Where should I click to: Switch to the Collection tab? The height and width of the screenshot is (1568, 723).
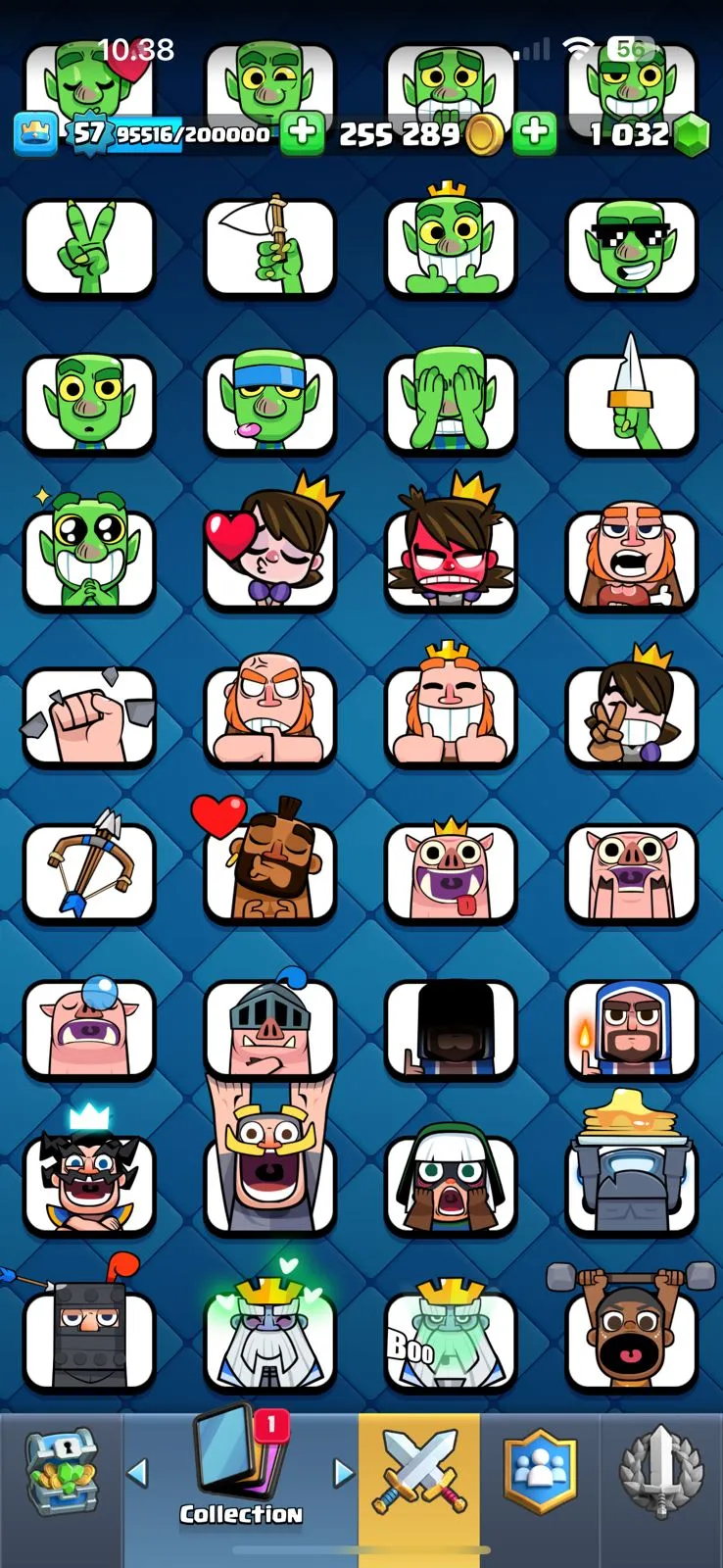[241, 1470]
